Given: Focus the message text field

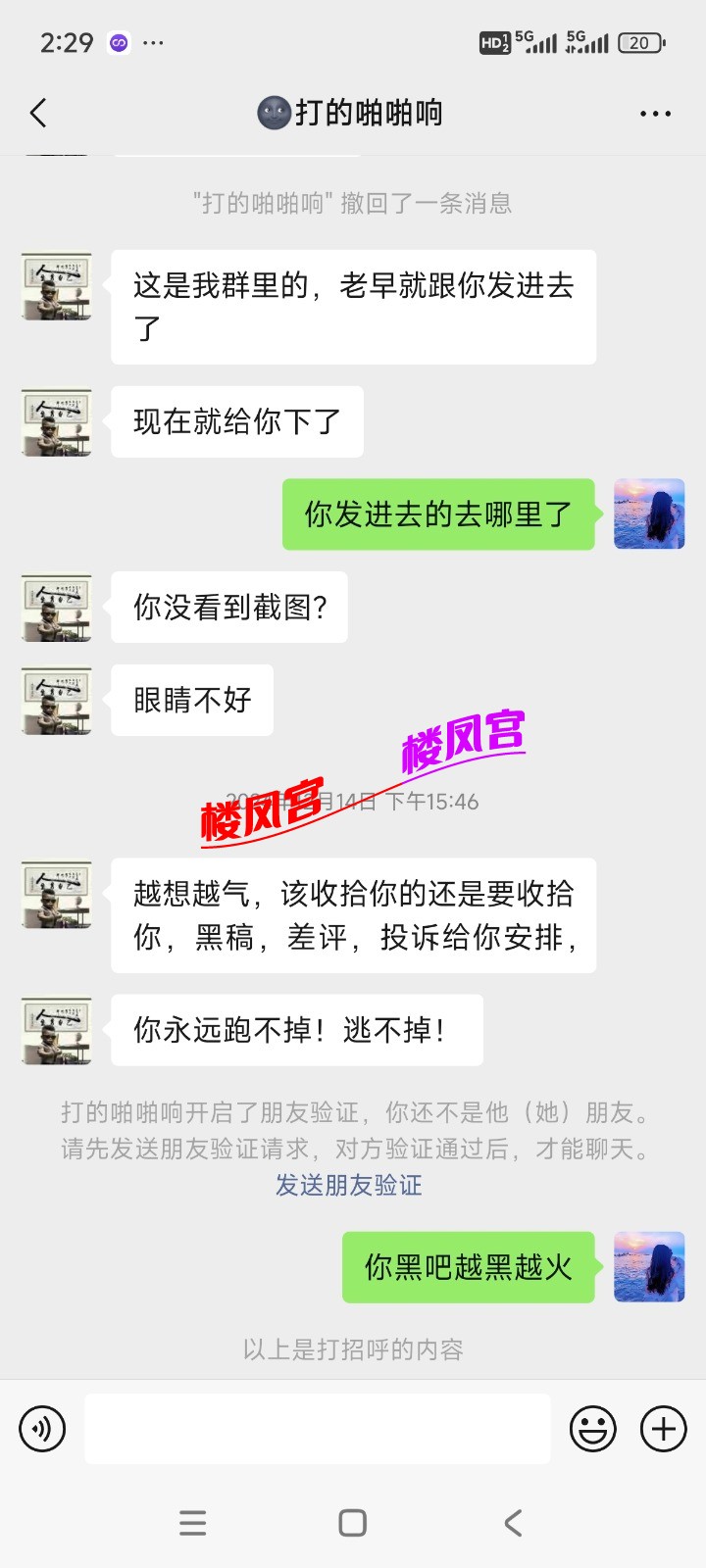Looking at the screenshot, I should (x=317, y=1429).
